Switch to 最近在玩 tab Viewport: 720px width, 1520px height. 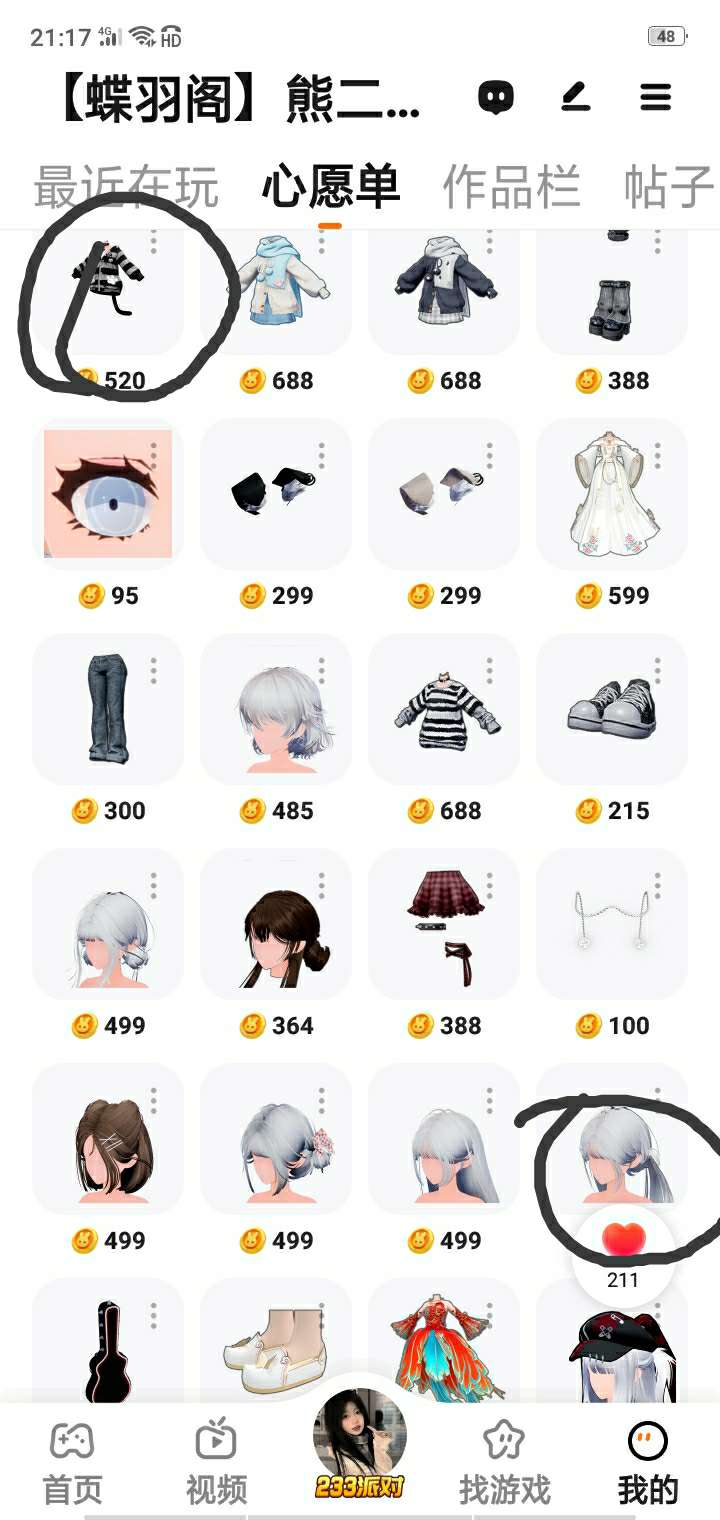pyautogui.click(x=125, y=186)
